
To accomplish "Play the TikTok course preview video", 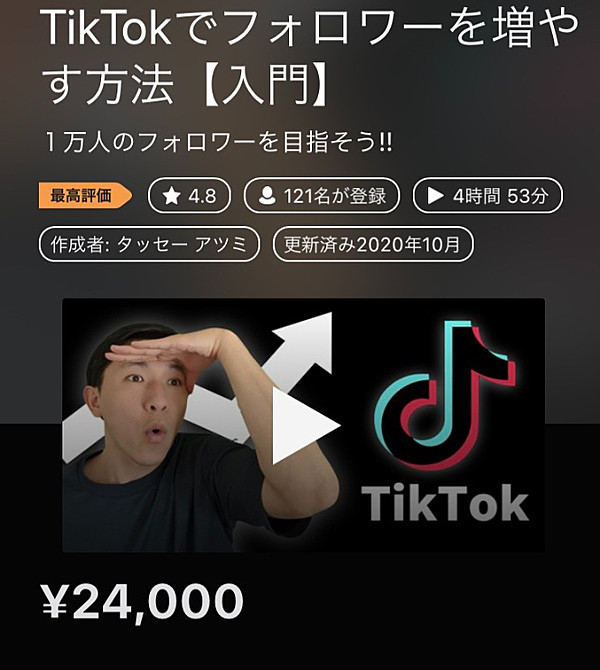I will [304, 424].
